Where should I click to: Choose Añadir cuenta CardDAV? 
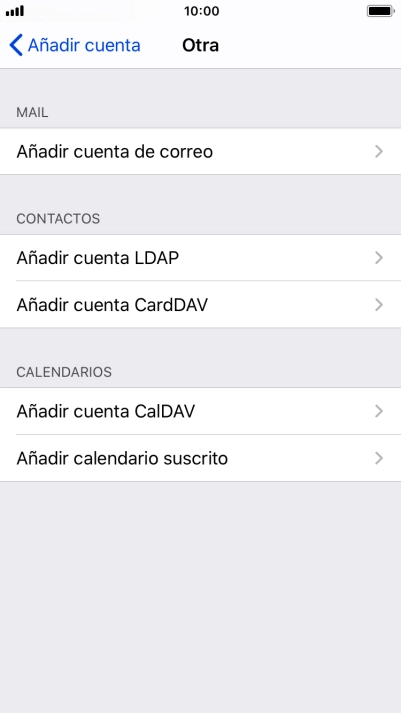point(200,305)
